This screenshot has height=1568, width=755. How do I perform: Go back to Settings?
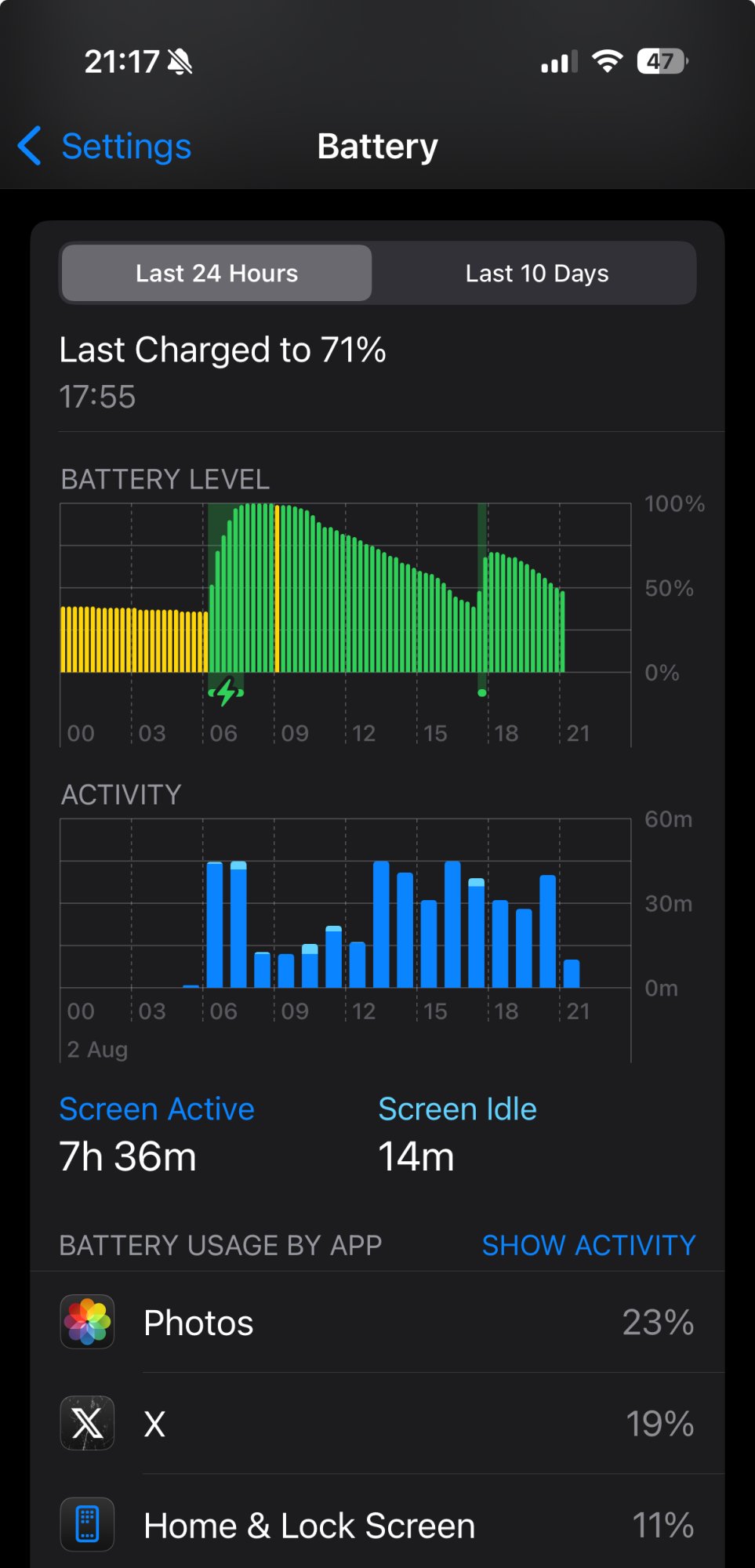pyautogui.click(x=104, y=147)
